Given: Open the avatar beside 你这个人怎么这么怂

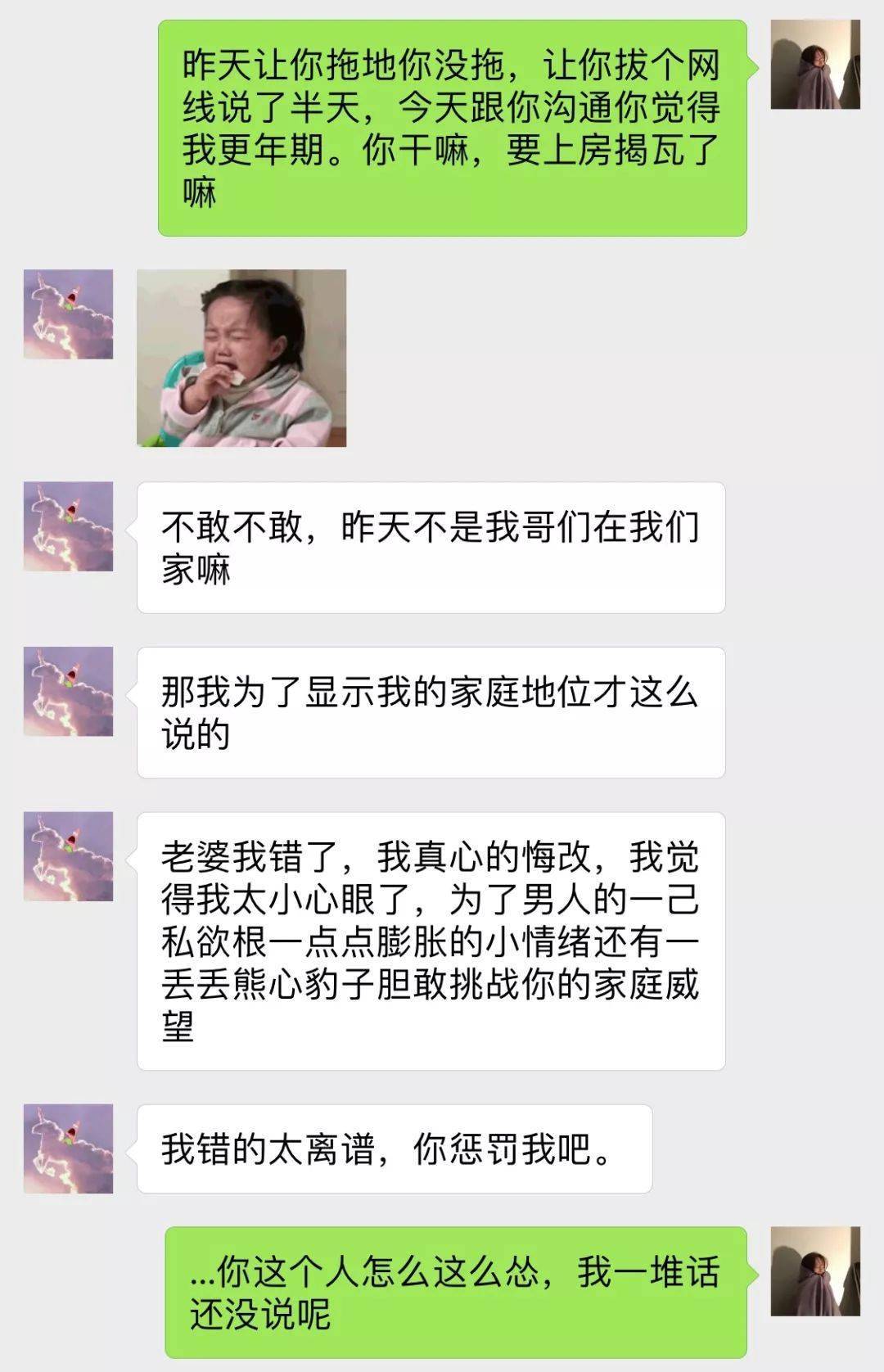Looking at the screenshot, I should [x=815, y=1271].
